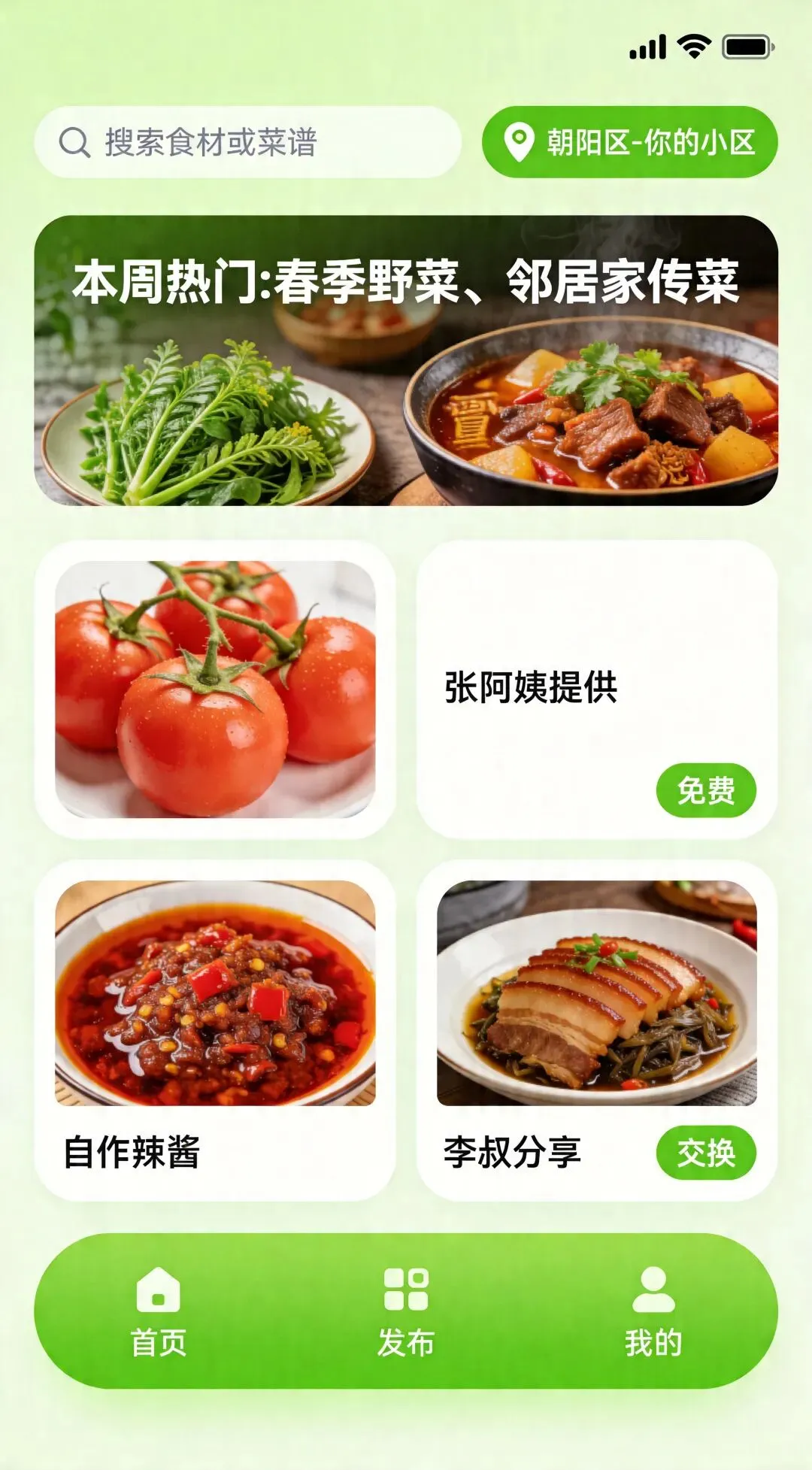Open the 搜索食材或菜谱 search field

247,142
